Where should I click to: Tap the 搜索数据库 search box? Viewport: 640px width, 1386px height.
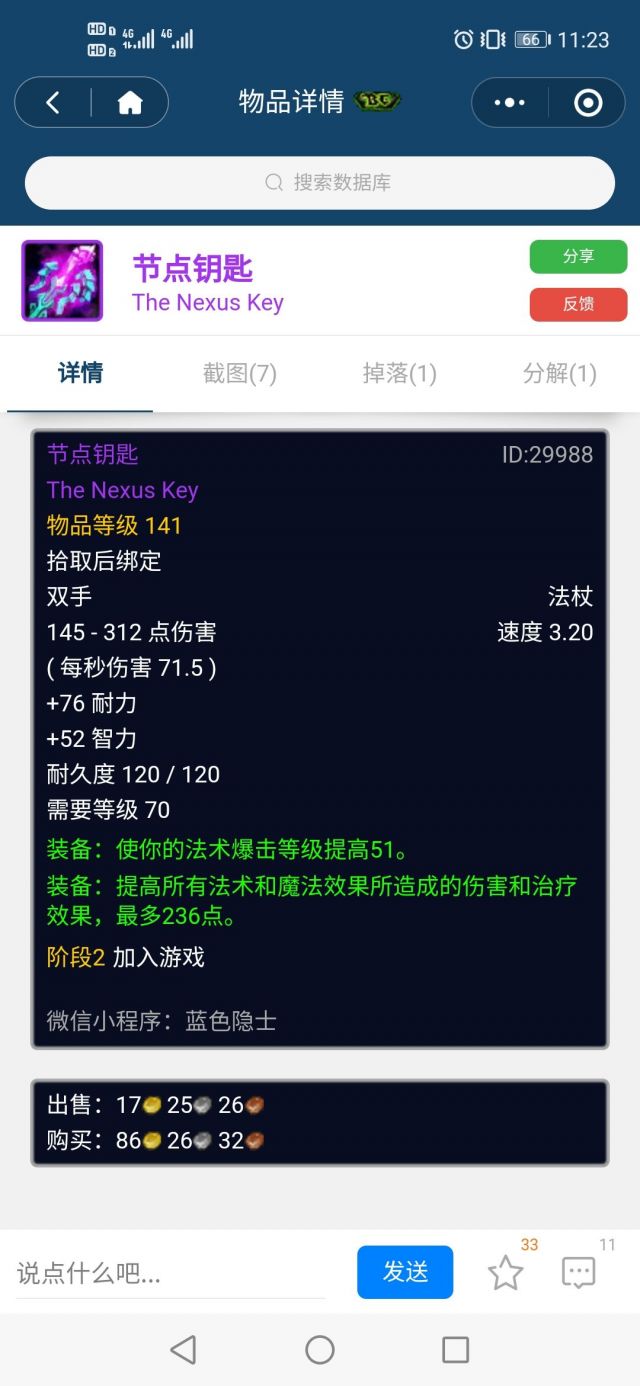[320, 182]
